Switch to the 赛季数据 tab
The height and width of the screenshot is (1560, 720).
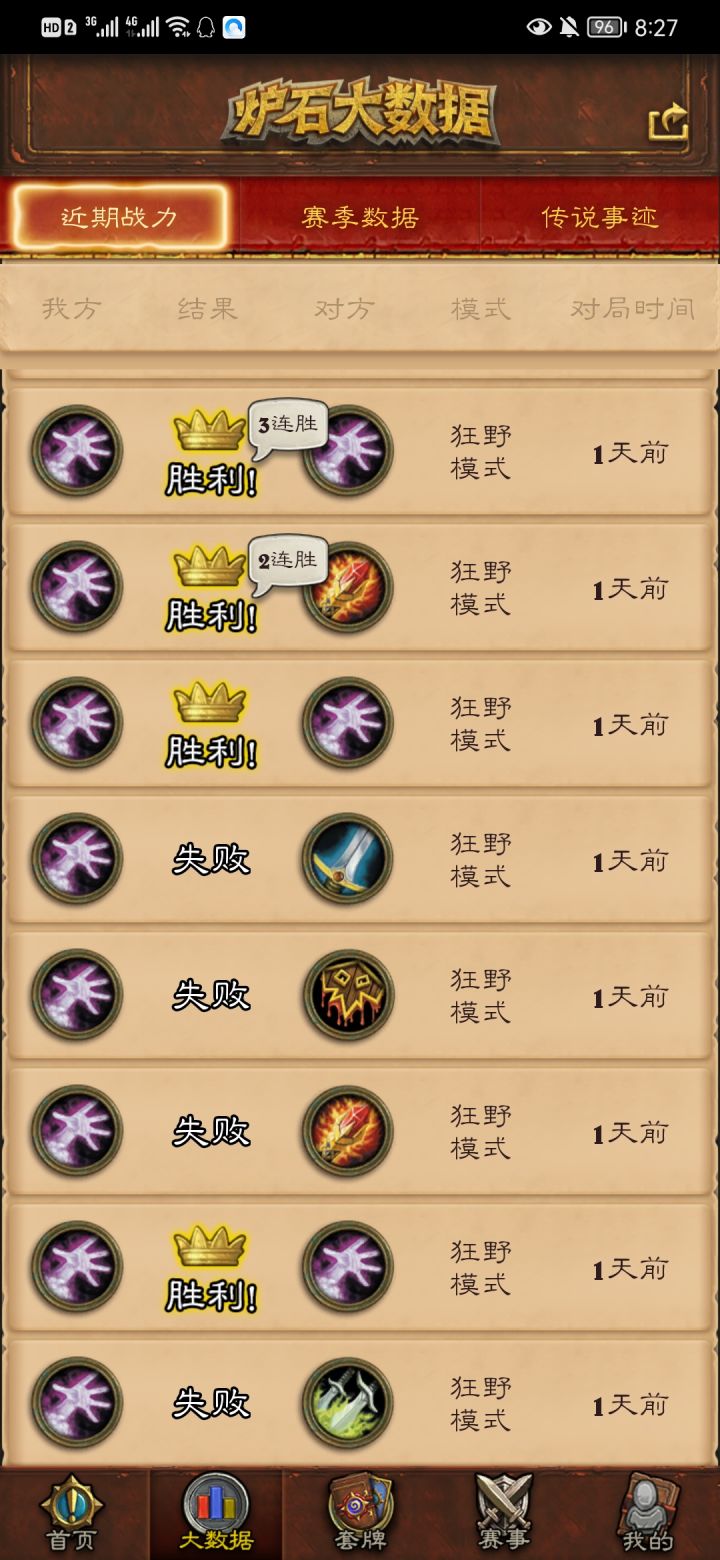[360, 216]
